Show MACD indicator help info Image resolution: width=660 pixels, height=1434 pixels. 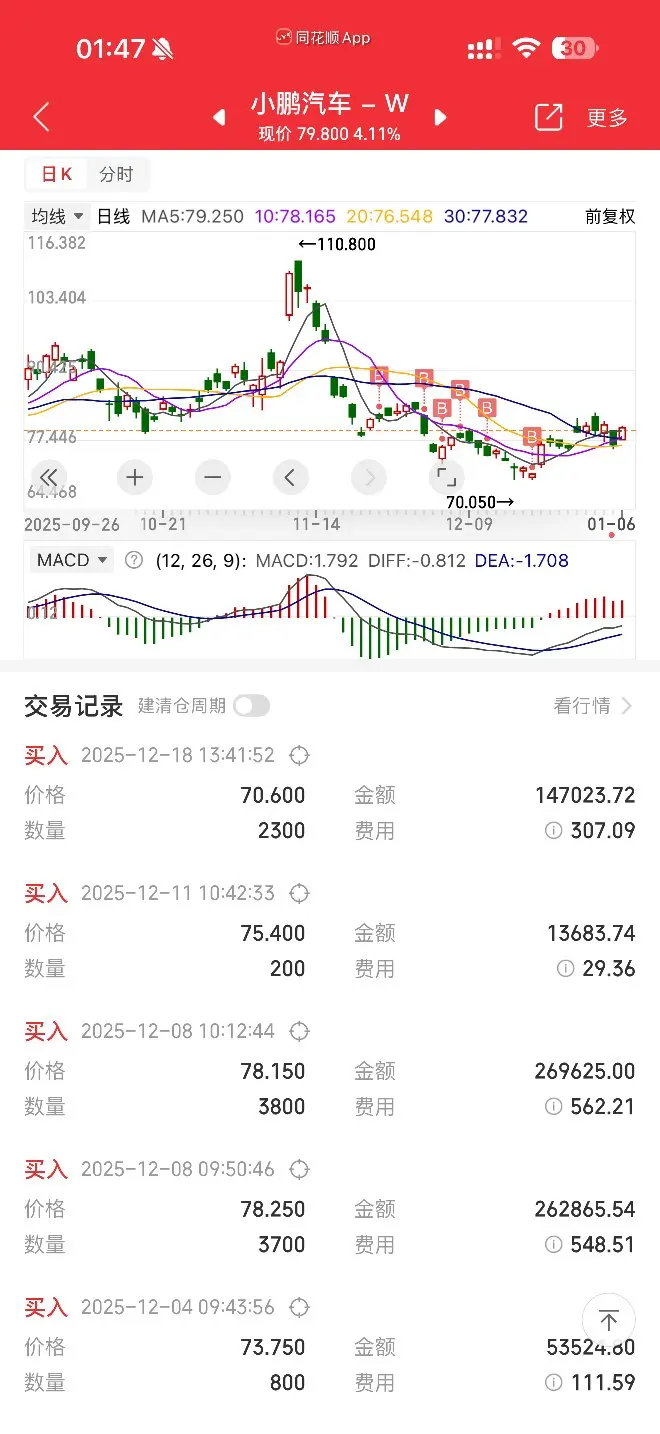click(x=134, y=560)
